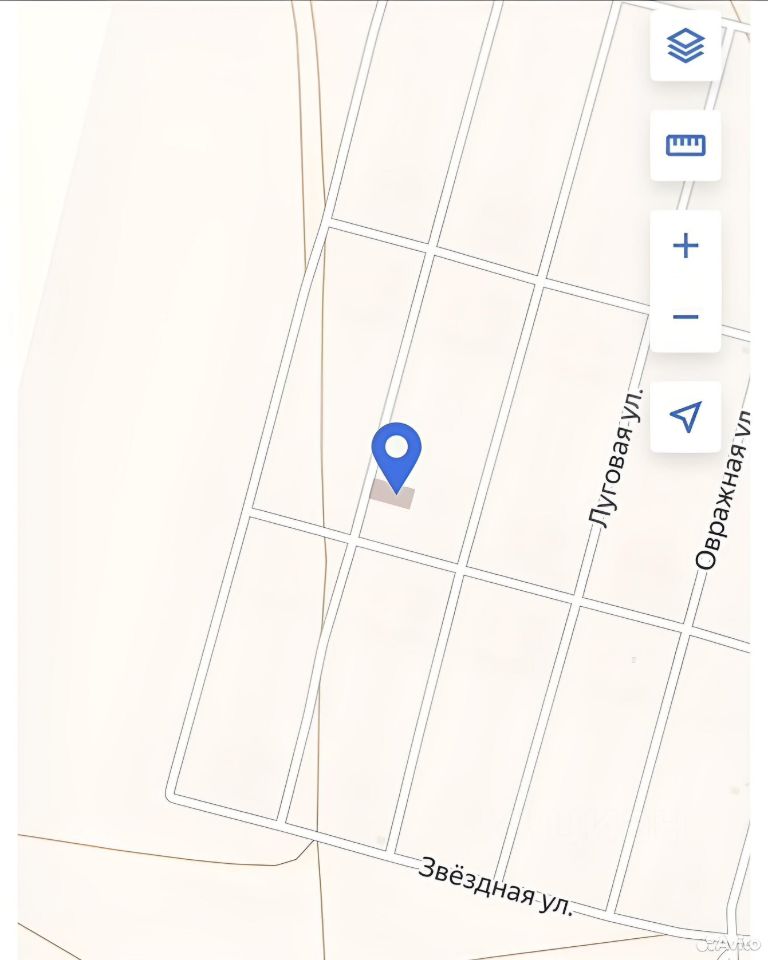Open the map layers selector
Viewport: 768px width, 960px height.
pos(686,46)
